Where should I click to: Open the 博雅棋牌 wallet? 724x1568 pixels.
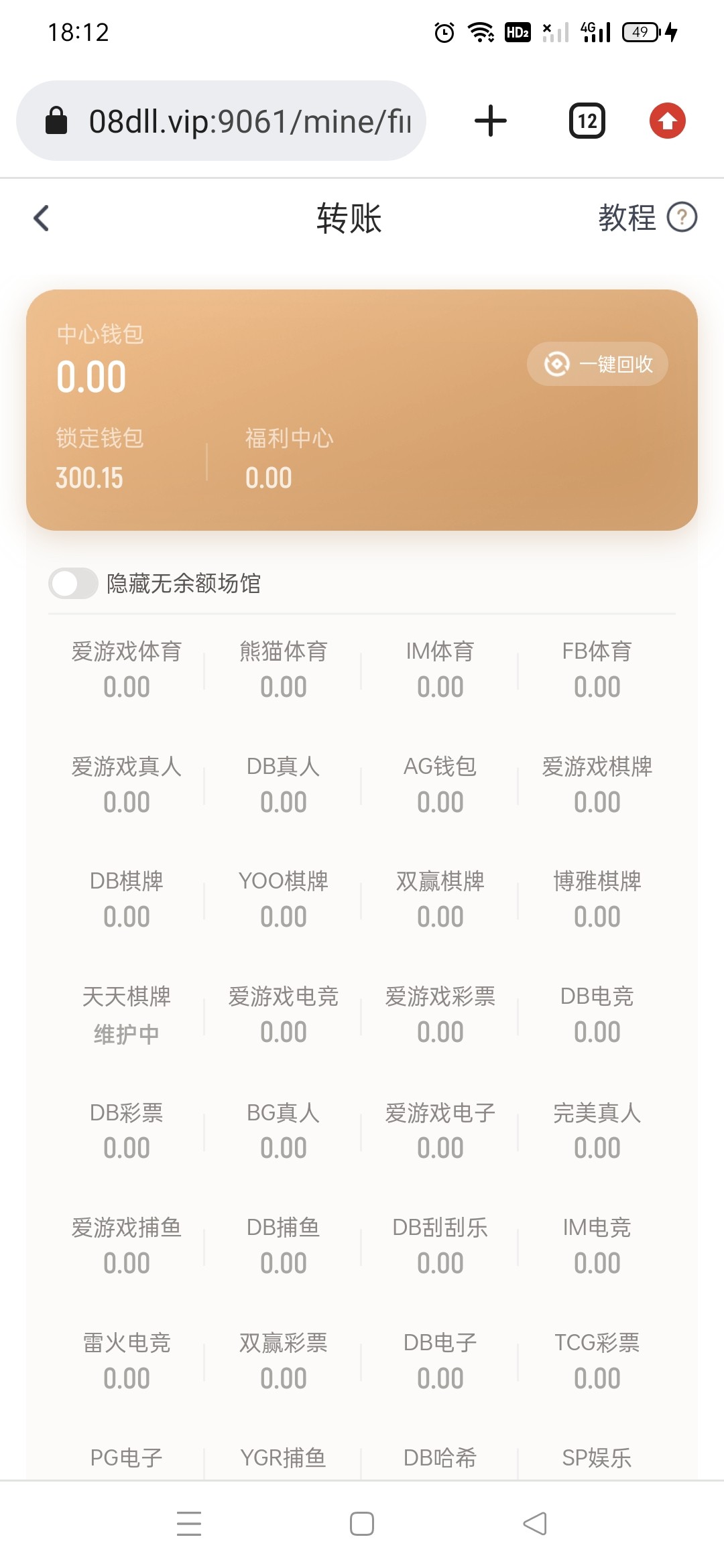point(597,899)
